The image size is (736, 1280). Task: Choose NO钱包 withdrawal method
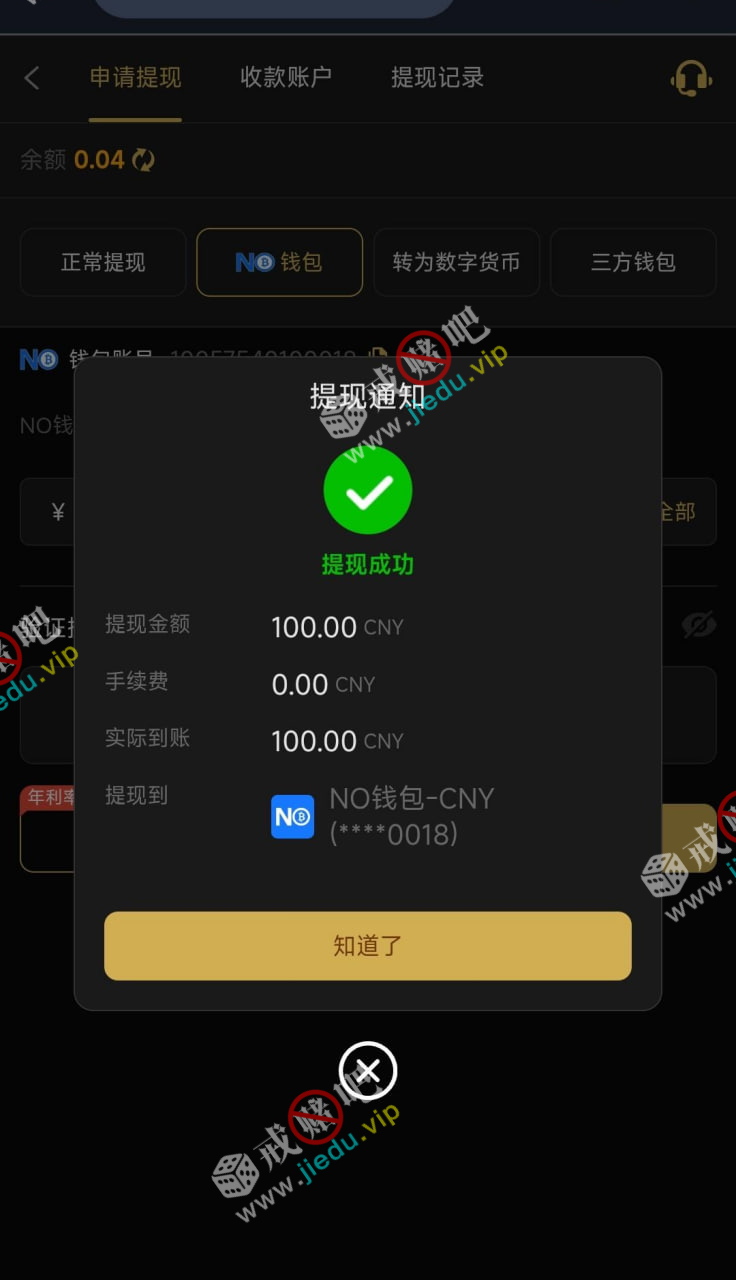tap(279, 262)
